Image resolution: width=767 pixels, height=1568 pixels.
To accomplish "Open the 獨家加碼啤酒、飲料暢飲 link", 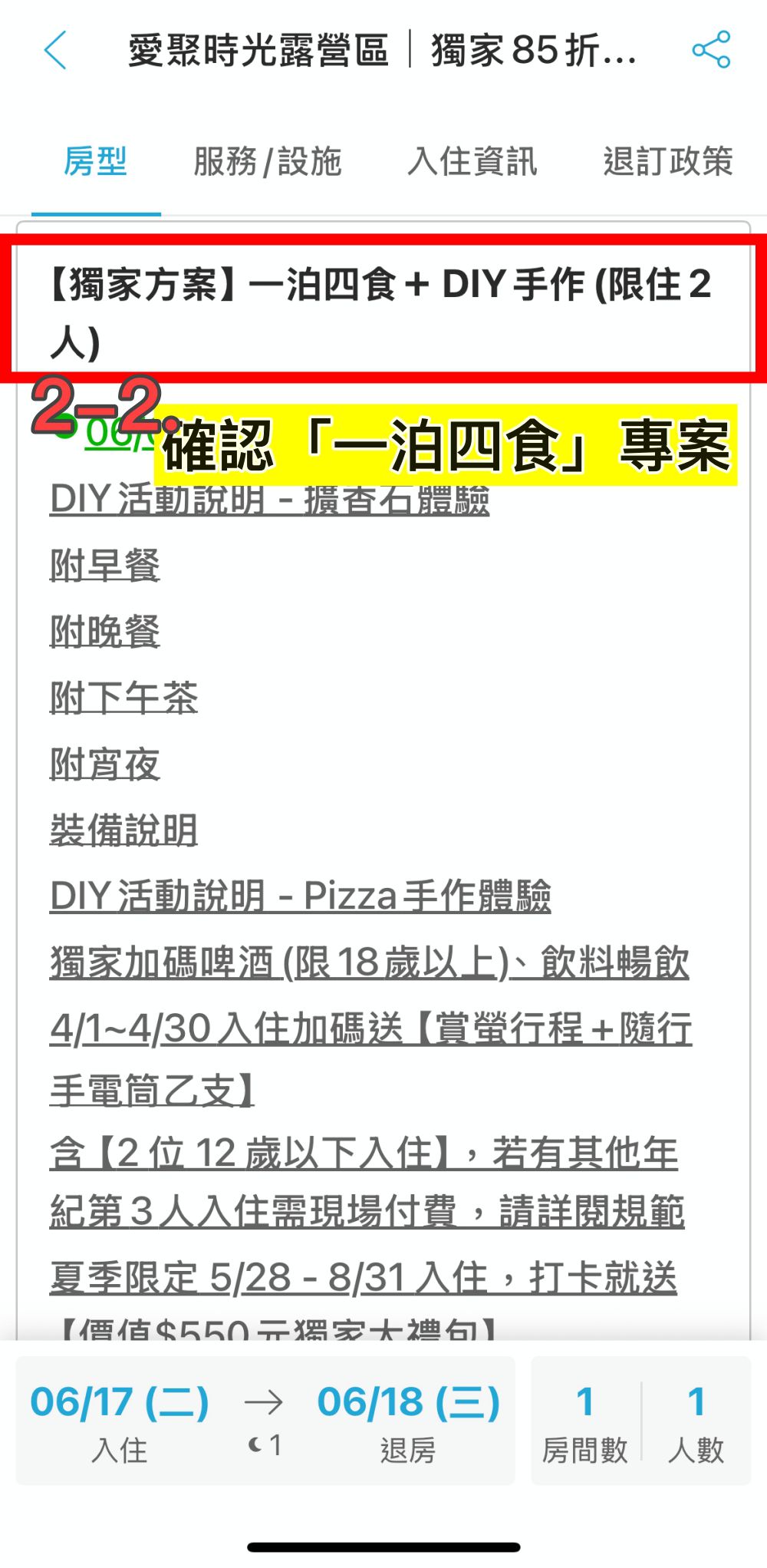I will pyautogui.click(x=370, y=962).
